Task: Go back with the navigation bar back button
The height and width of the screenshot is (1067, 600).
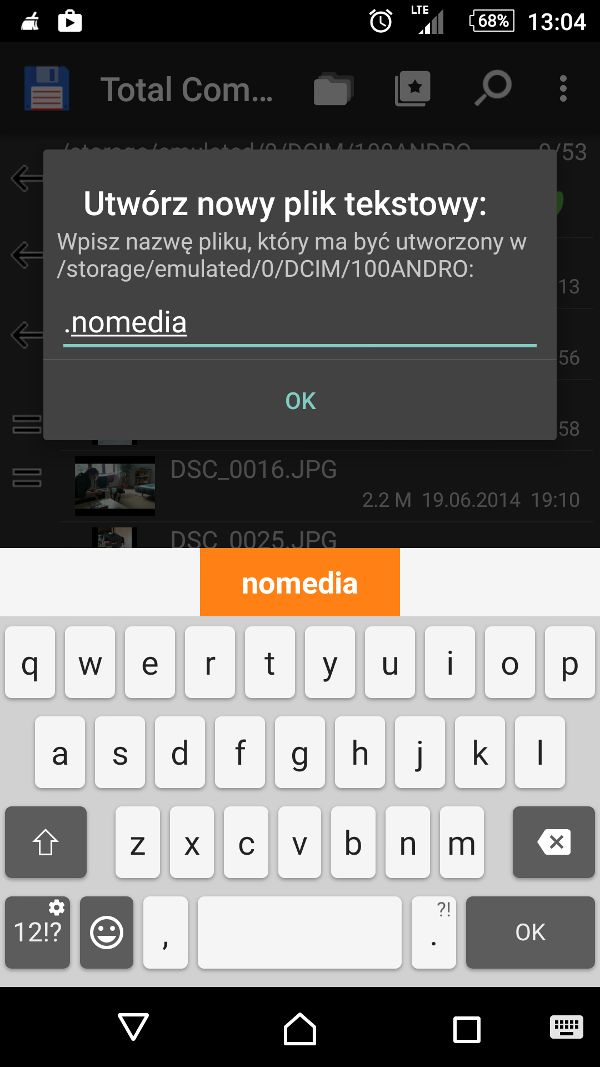Action: point(133,1027)
